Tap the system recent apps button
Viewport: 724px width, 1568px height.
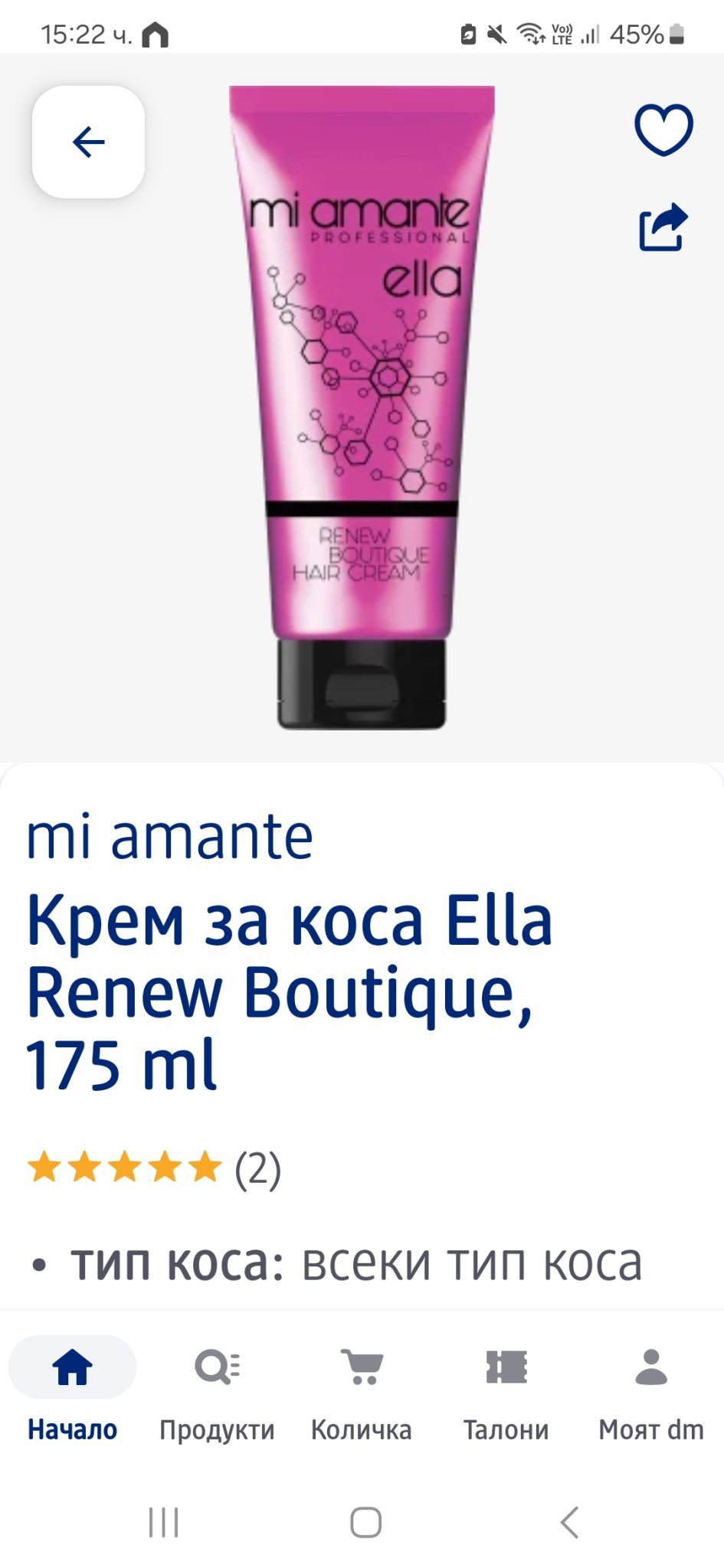point(163,1522)
